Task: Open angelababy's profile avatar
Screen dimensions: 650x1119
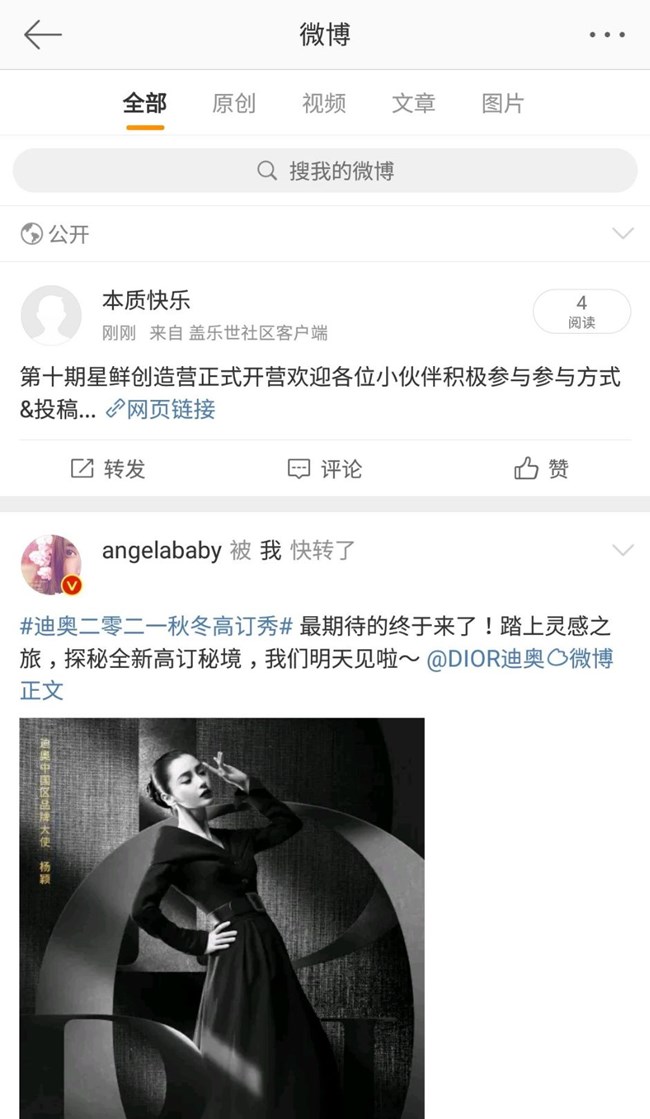Action: tap(51, 564)
